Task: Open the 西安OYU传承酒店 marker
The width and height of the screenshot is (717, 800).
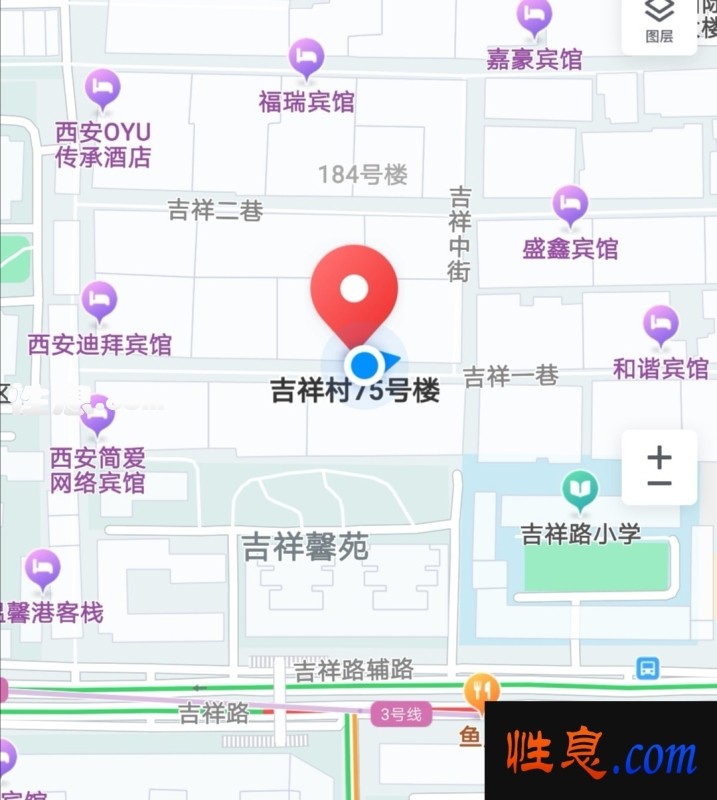Action: [x=102, y=90]
